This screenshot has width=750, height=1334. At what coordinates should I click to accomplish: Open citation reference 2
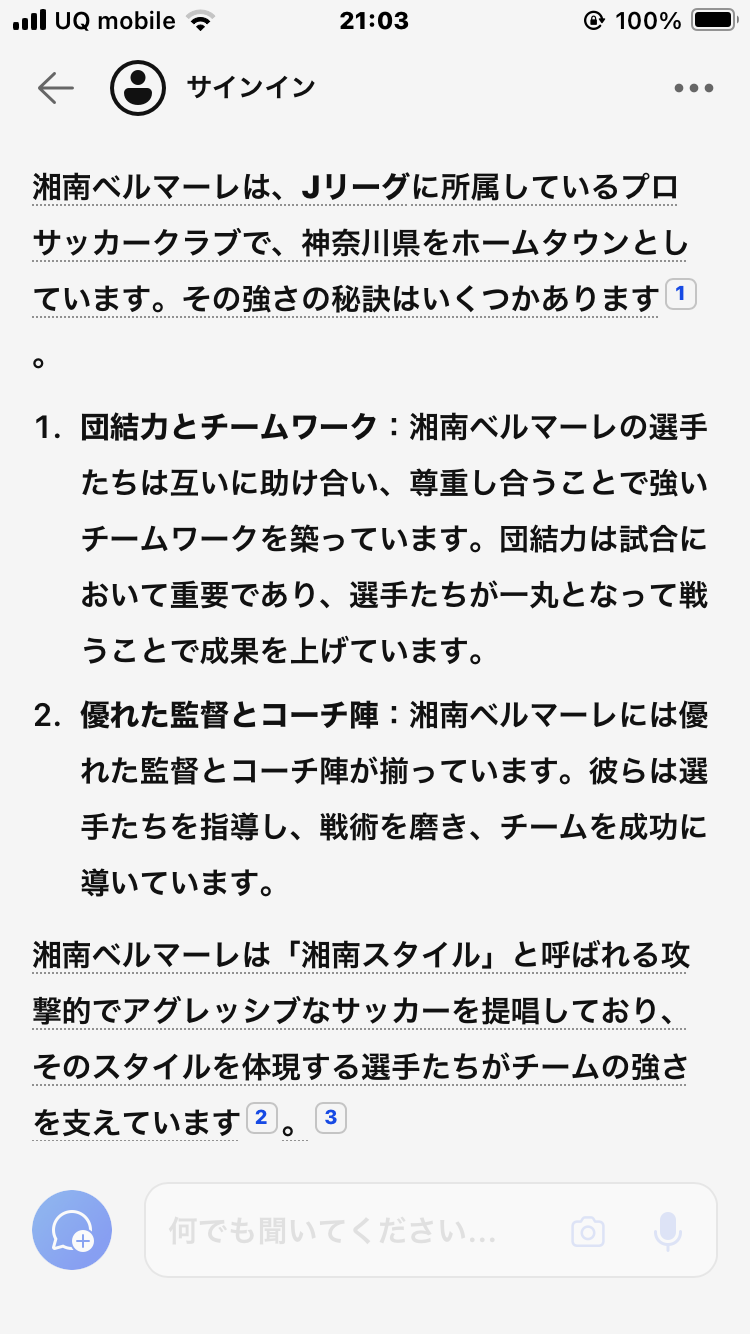point(261,1117)
